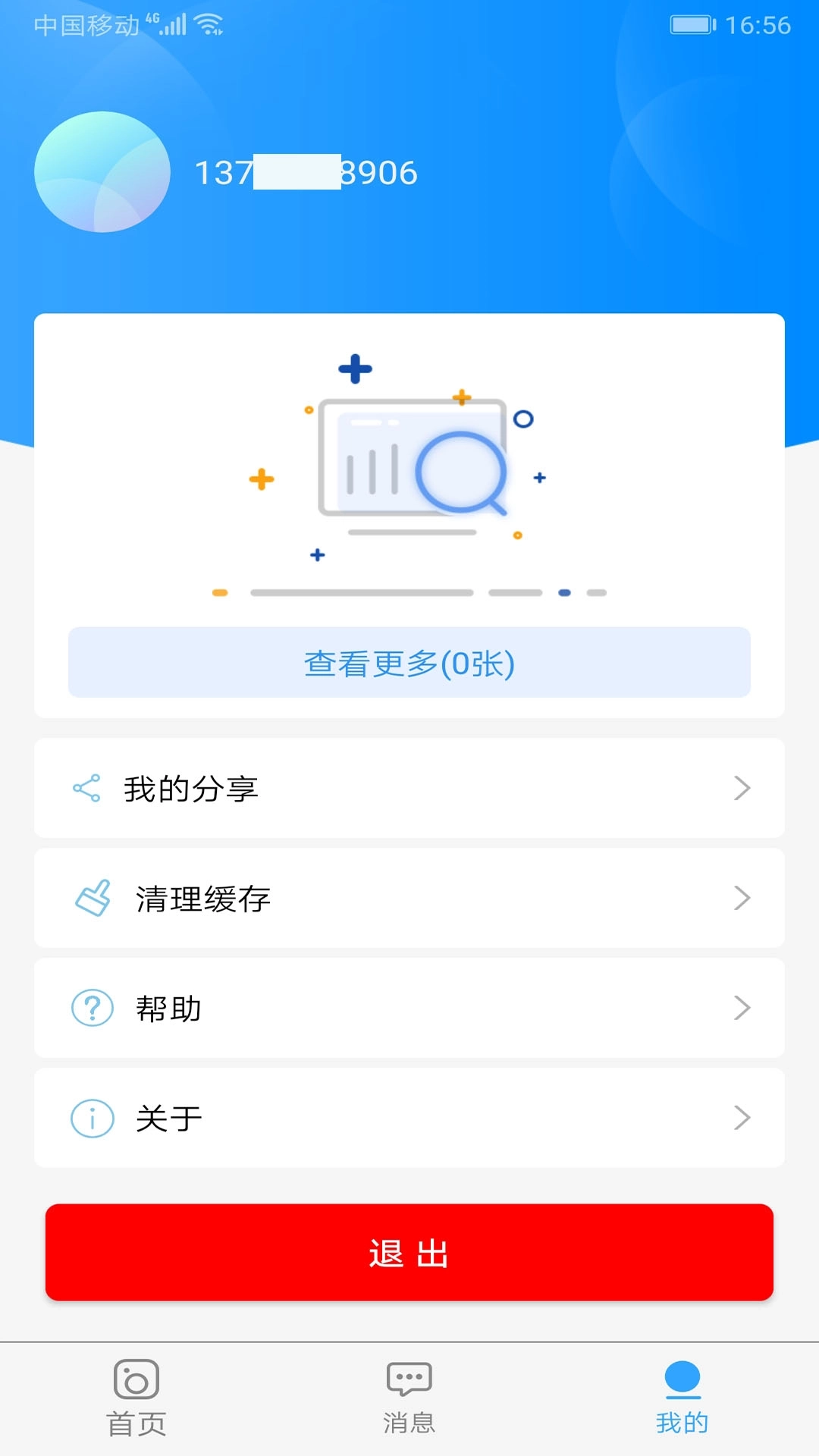Click the battery indicator in the status bar
The width and height of the screenshot is (819, 1456).
[x=691, y=24]
